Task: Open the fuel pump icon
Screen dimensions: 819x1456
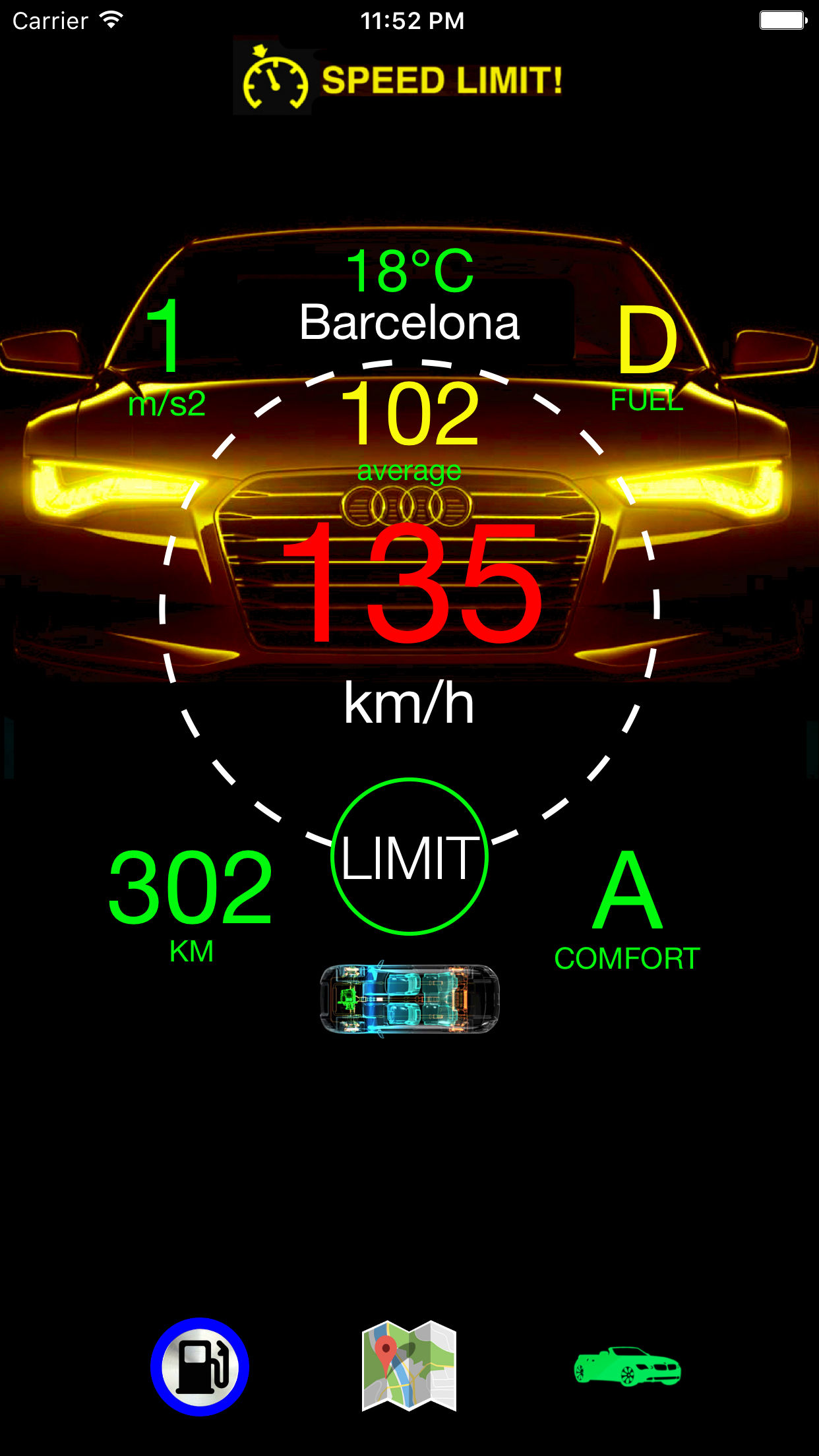Action: pos(200,1366)
